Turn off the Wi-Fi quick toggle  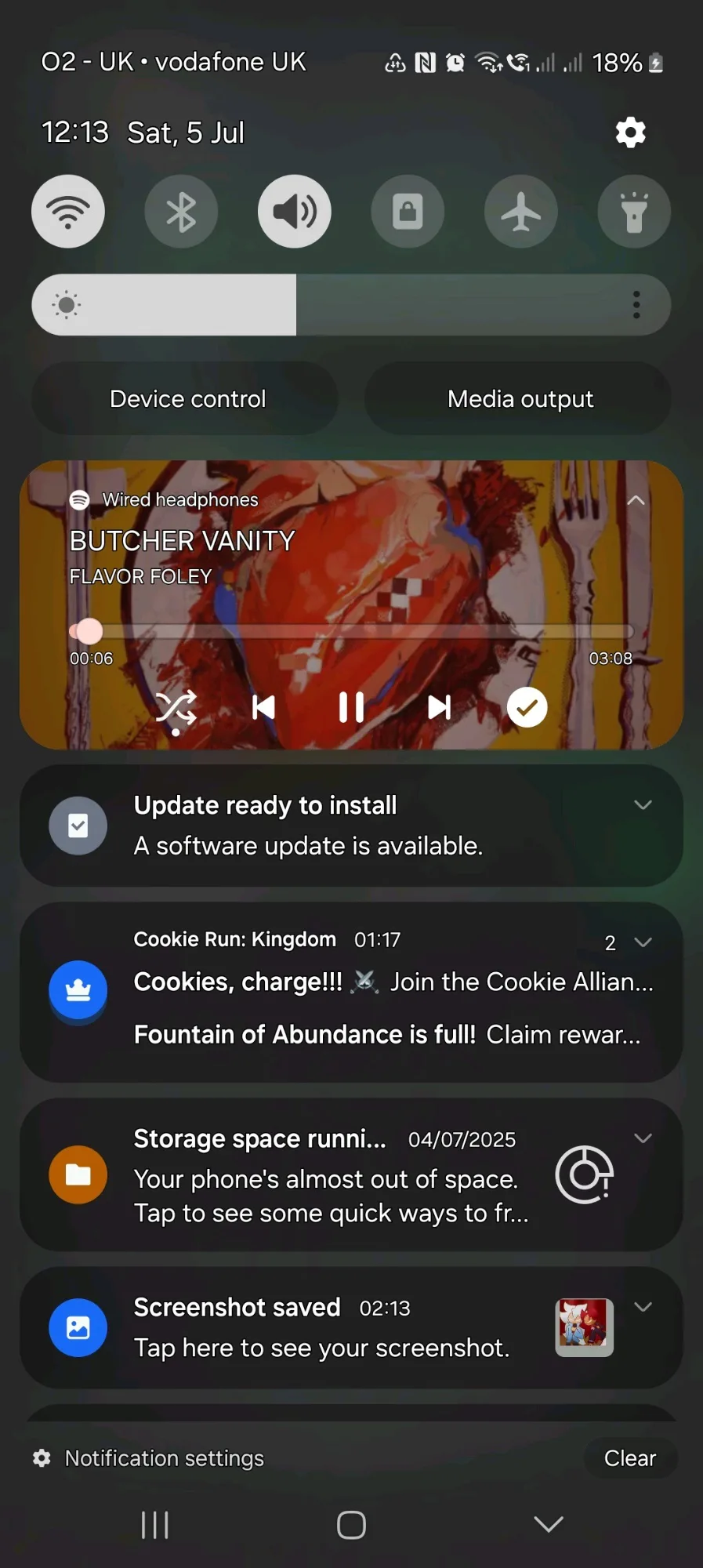tap(68, 212)
